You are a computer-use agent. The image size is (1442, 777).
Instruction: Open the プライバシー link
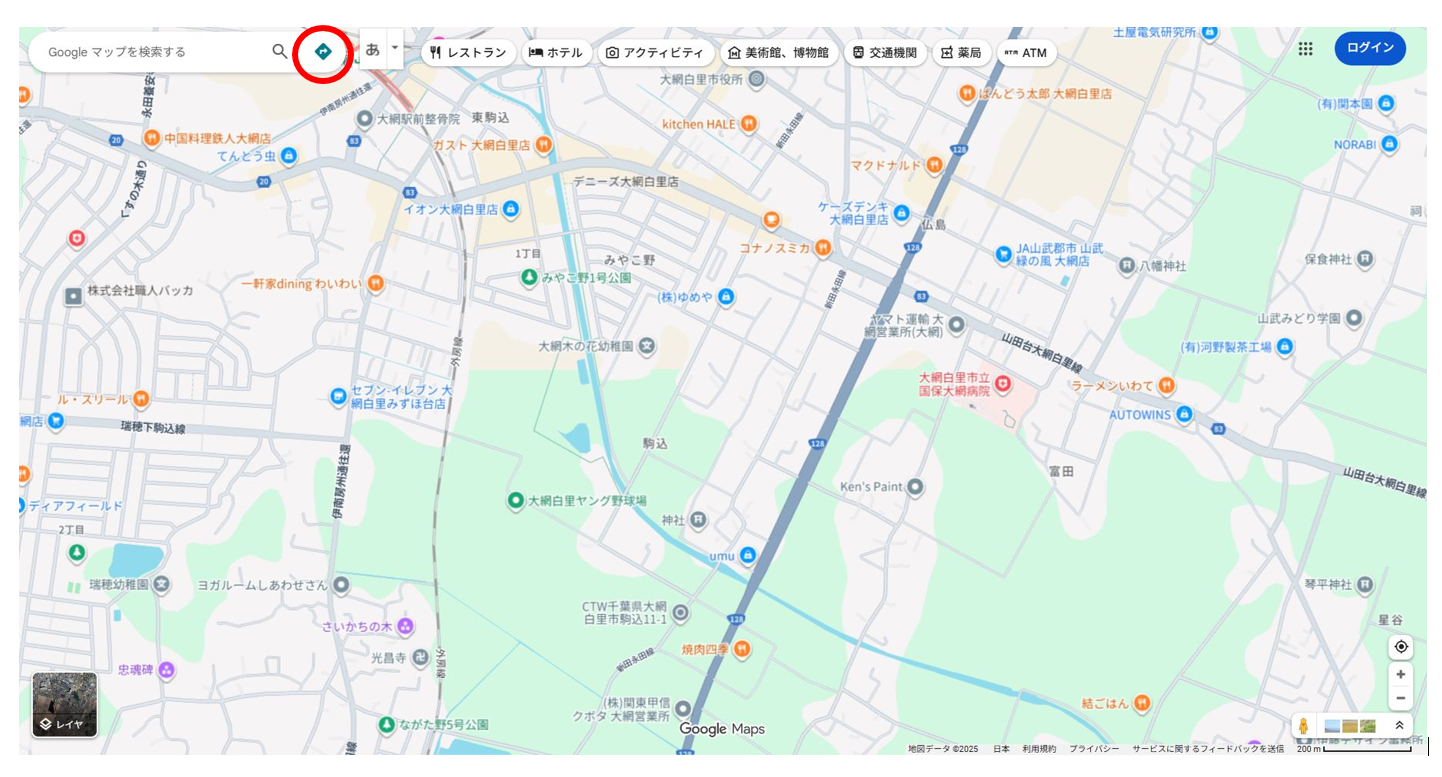[1093, 749]
